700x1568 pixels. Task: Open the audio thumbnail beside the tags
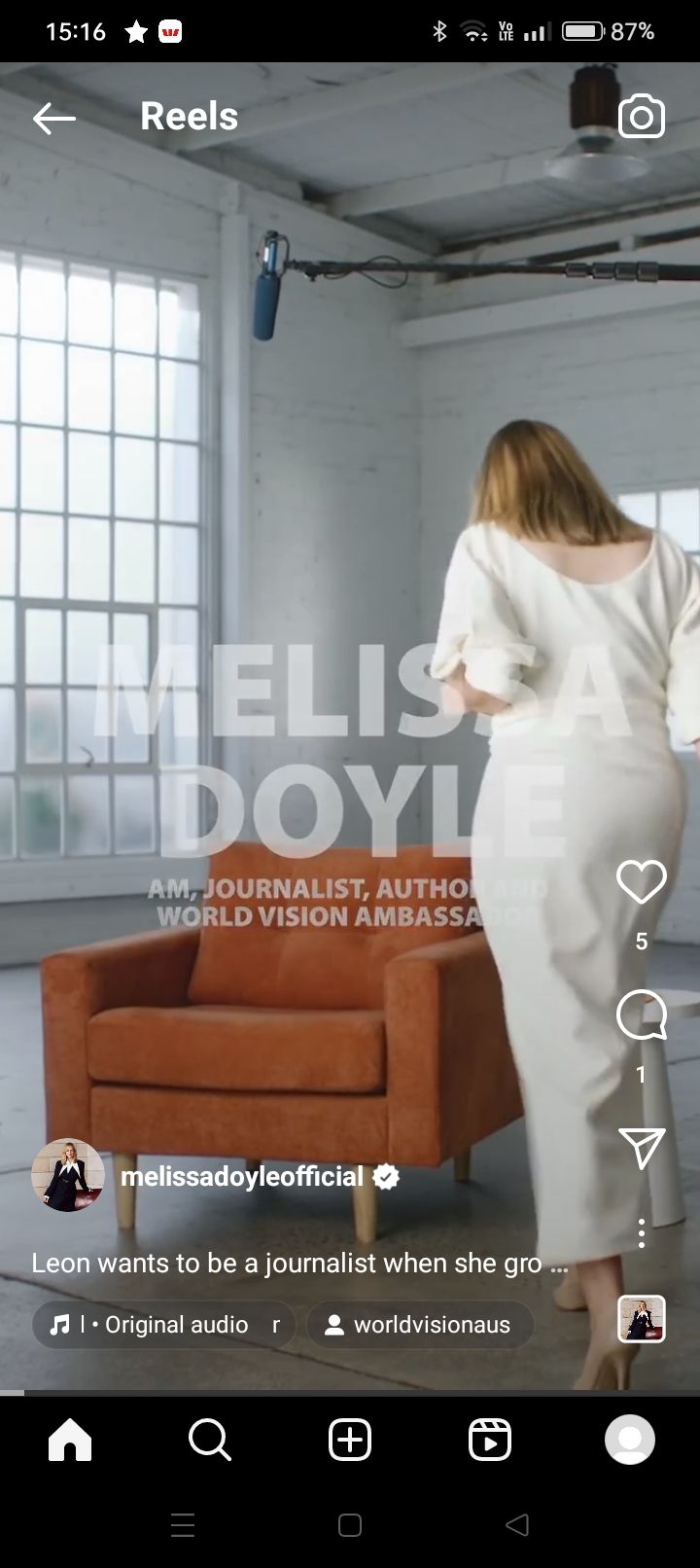pos(641,1319)
